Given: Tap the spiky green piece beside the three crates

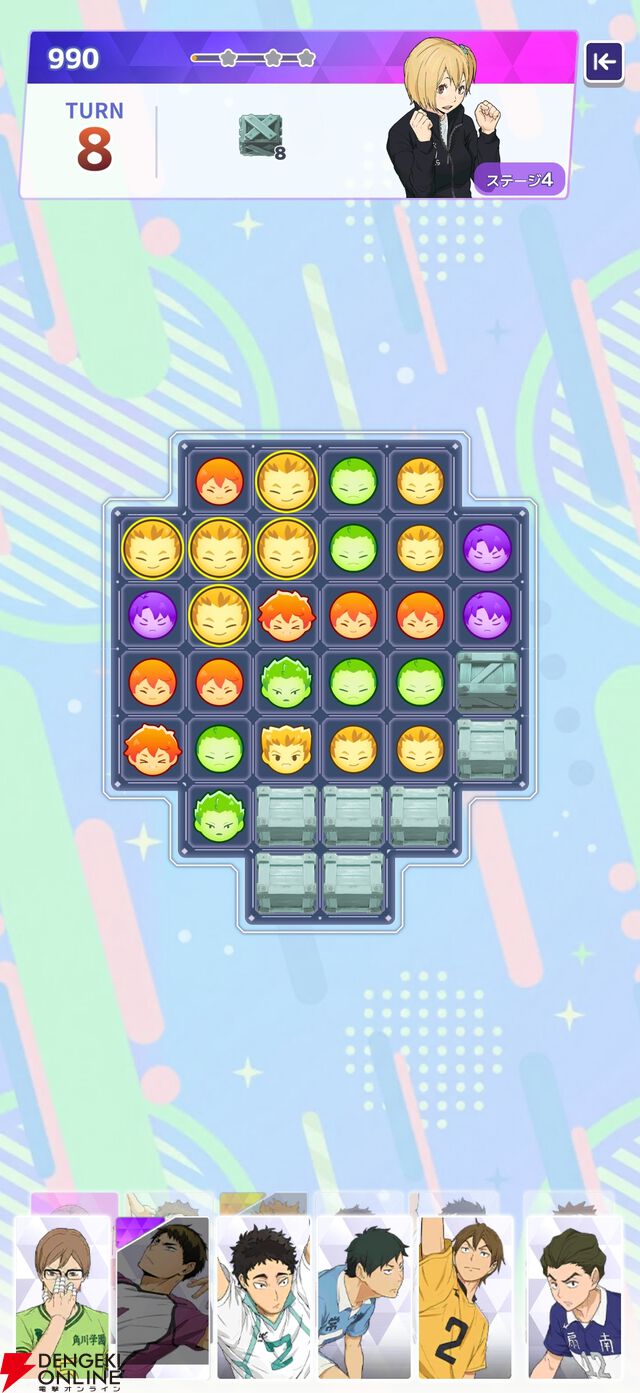Looking at the screenshot, I should click(220, 815).
